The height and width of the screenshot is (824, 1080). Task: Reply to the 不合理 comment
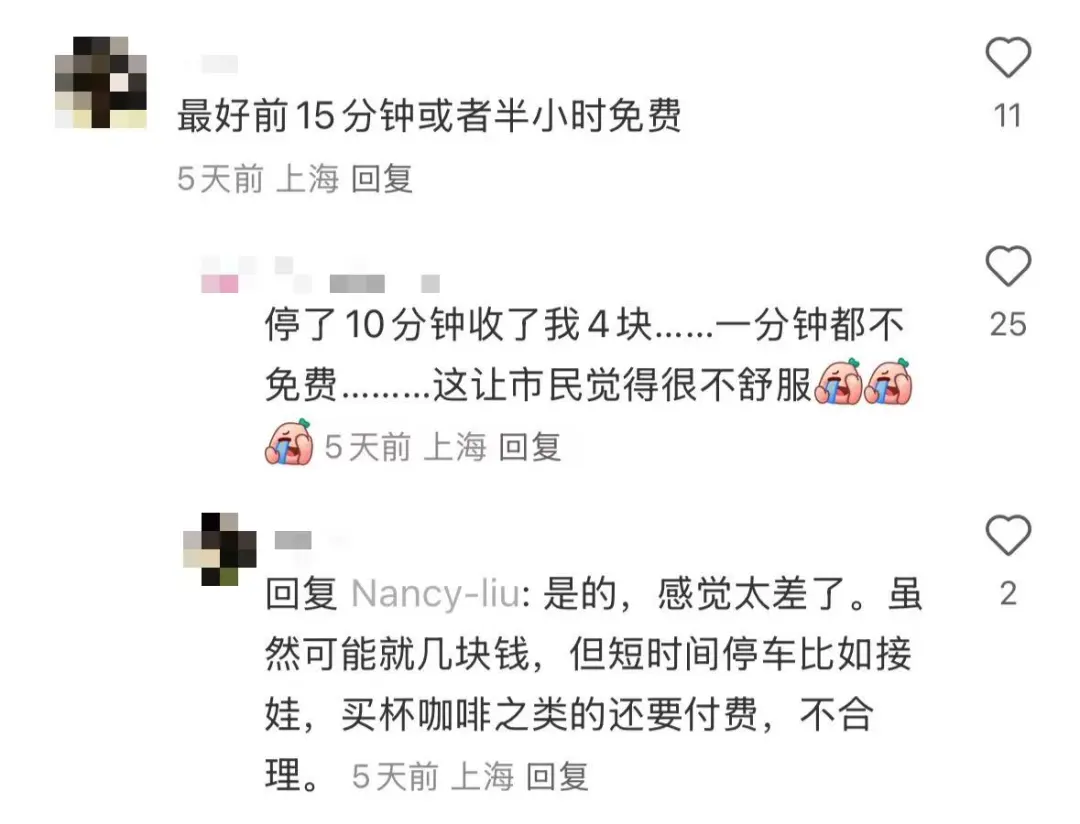pyautogui.click(x=557, y=776)
